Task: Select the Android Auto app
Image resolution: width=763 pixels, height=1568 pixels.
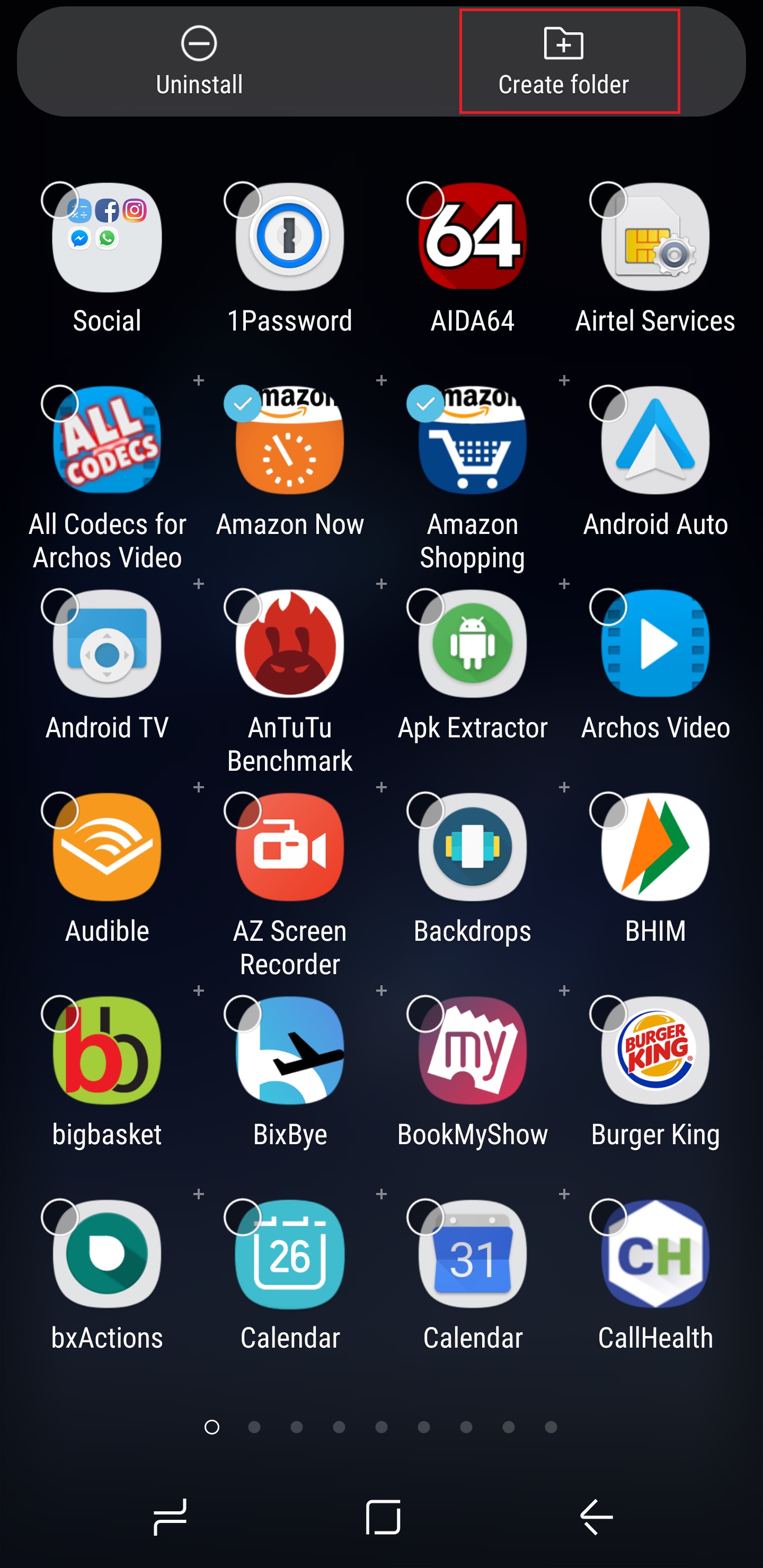Action: pos(608,404)
